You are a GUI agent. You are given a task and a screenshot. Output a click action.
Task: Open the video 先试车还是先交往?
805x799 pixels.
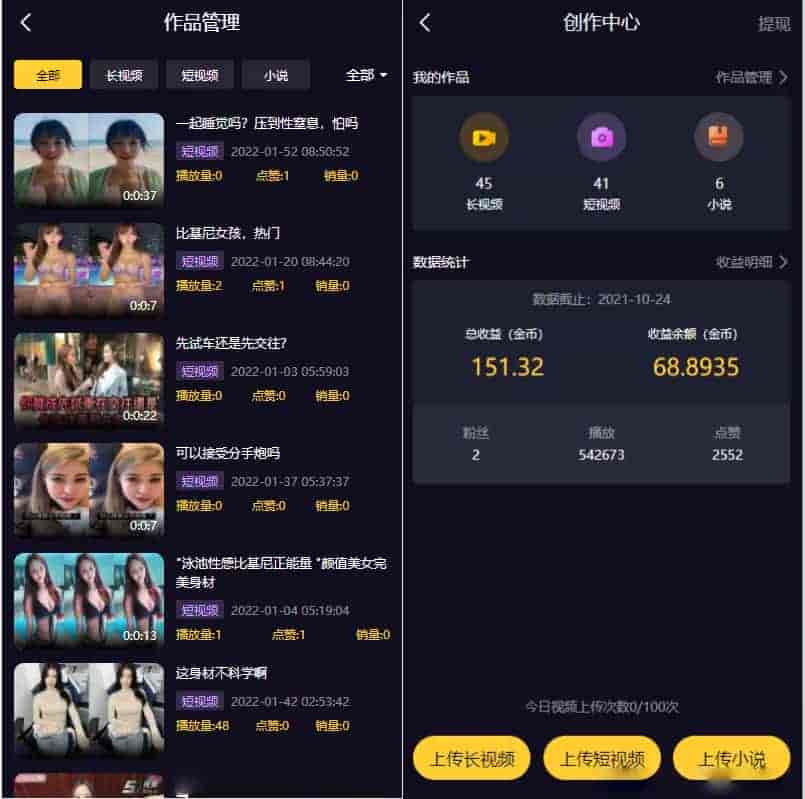coord(231,343)
